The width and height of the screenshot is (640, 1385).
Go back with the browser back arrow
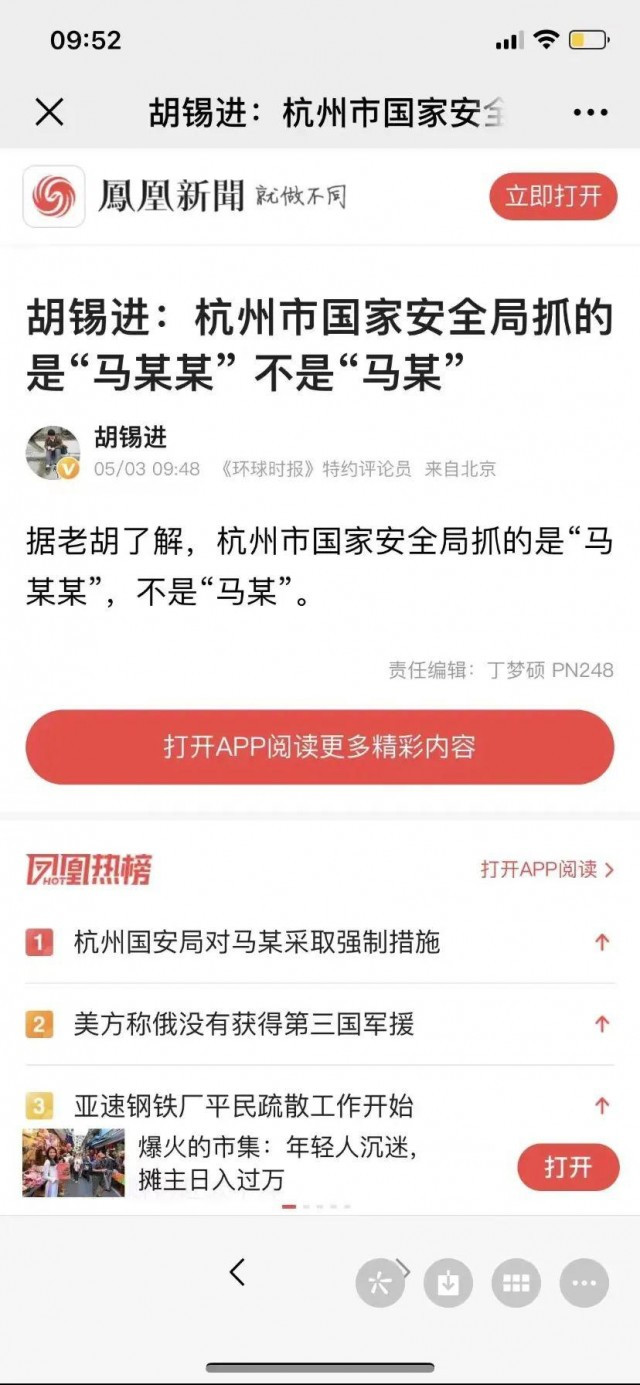(237, 1272)
